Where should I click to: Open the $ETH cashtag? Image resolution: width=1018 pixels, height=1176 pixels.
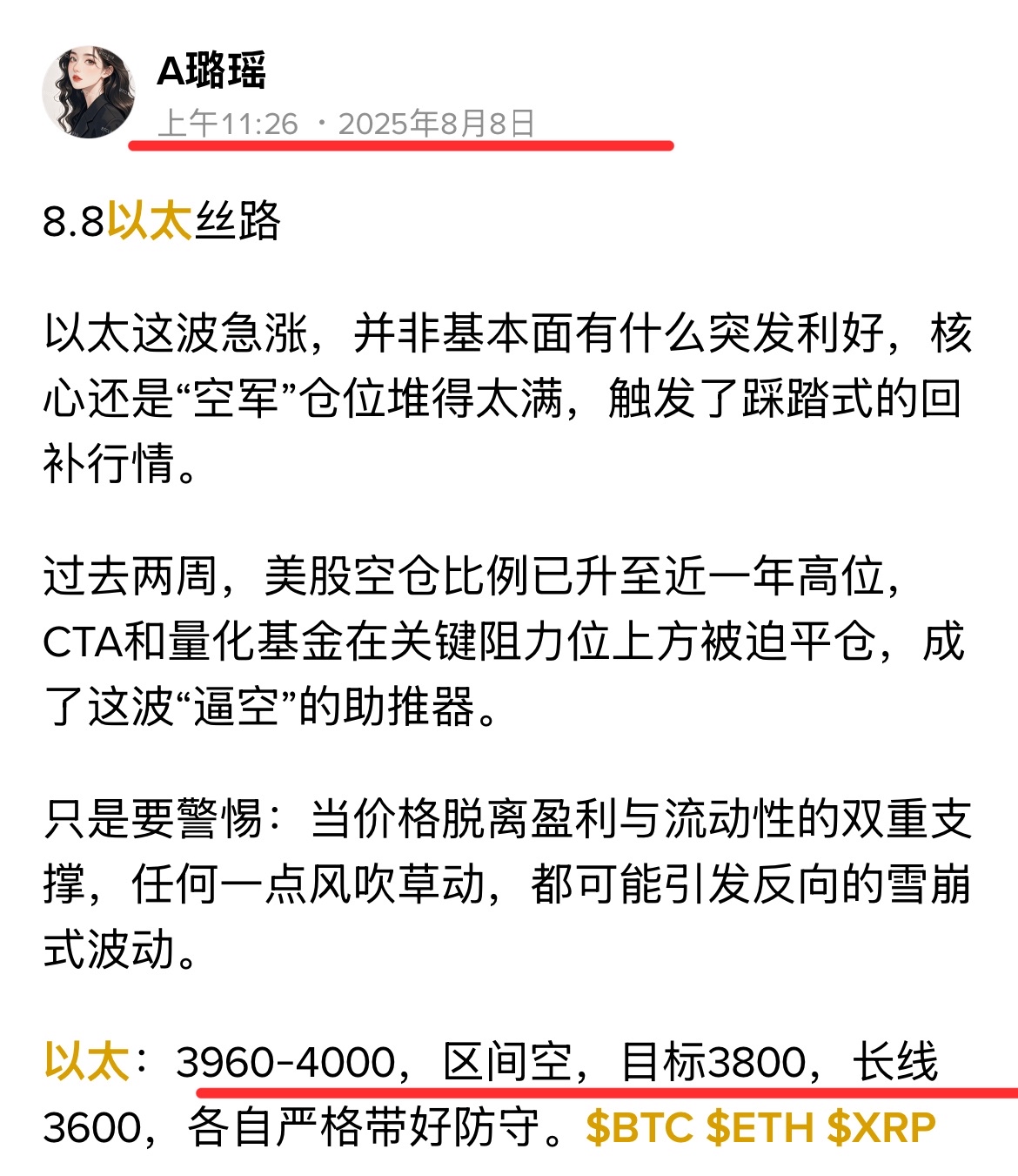[760, 1127]
